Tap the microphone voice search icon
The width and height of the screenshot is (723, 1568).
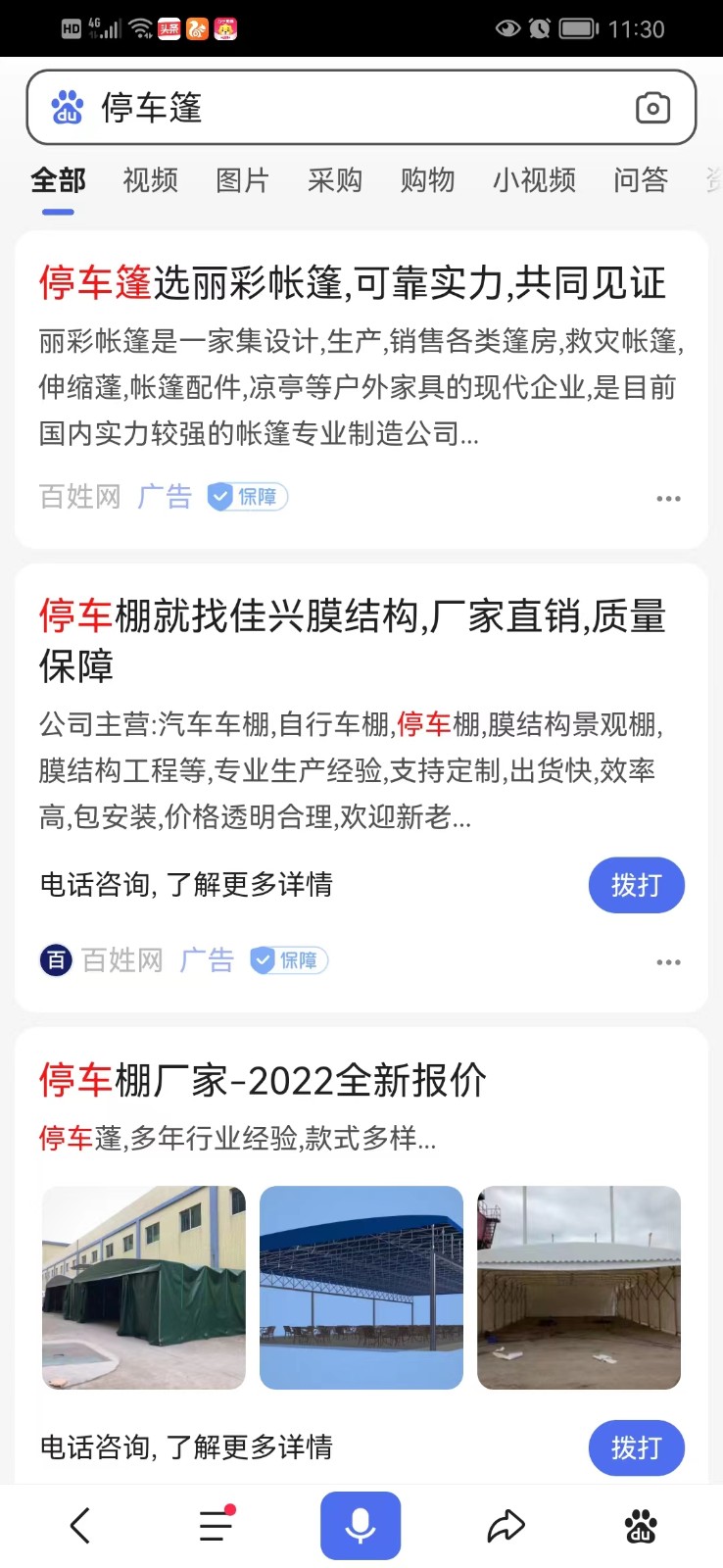pos(361,1525)
